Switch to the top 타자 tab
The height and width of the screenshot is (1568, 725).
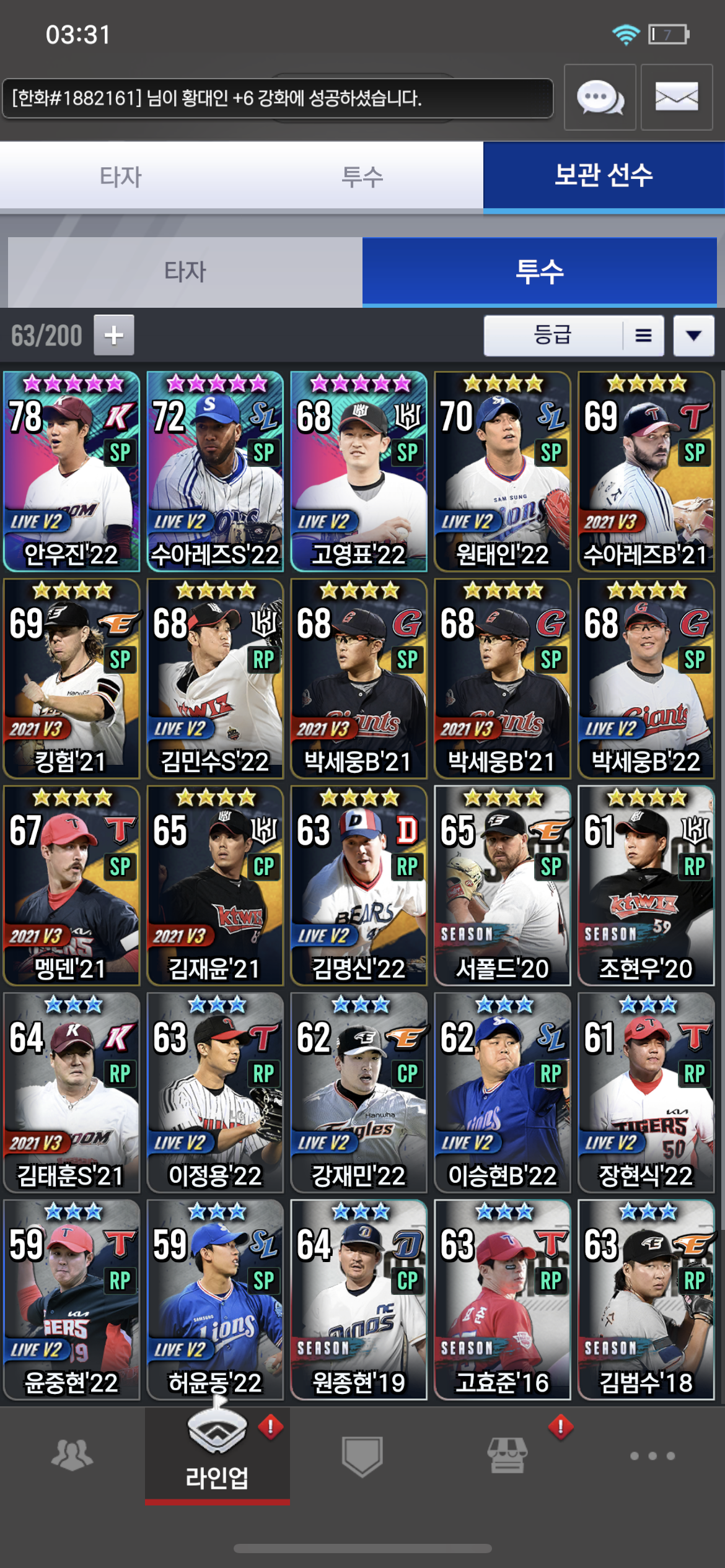[x=121, y=176]
